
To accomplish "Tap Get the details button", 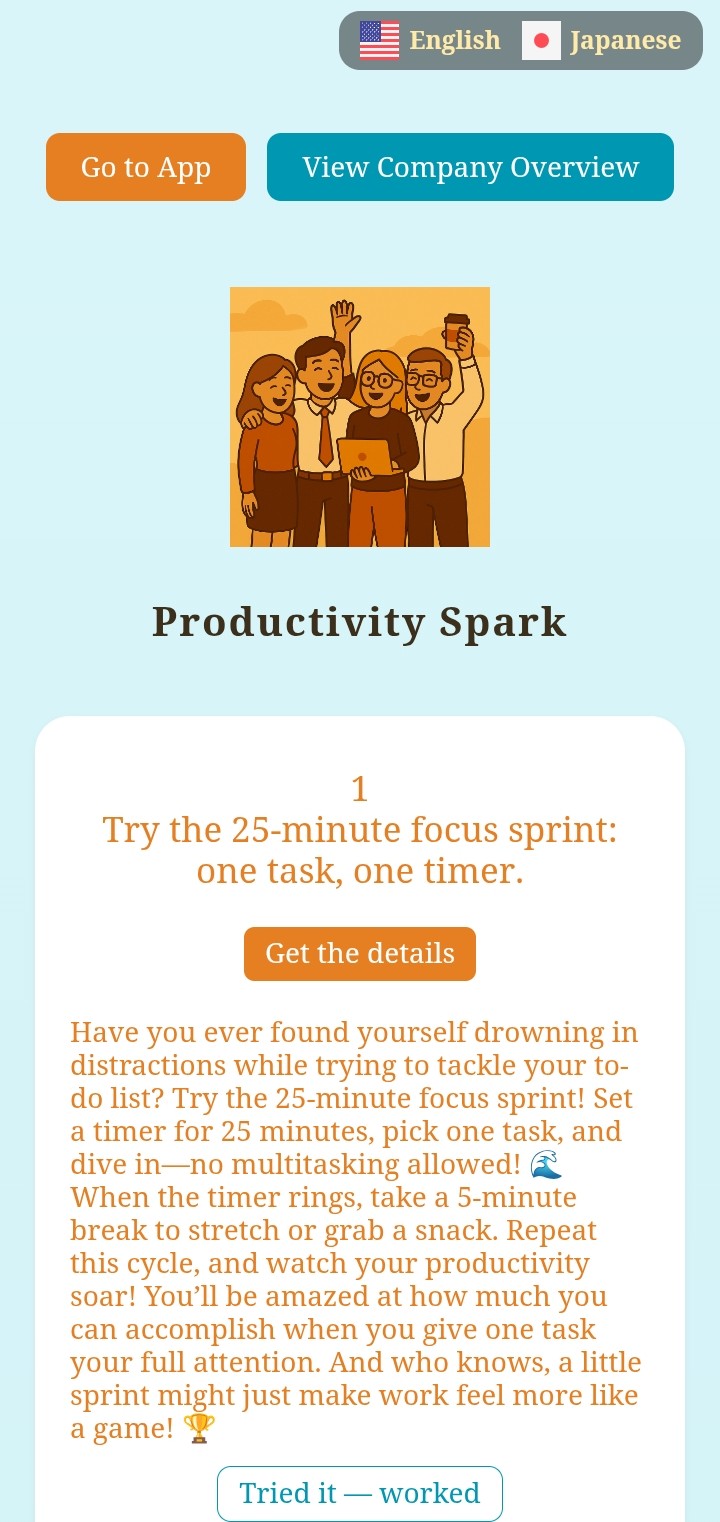I will (x=360, y=954).
